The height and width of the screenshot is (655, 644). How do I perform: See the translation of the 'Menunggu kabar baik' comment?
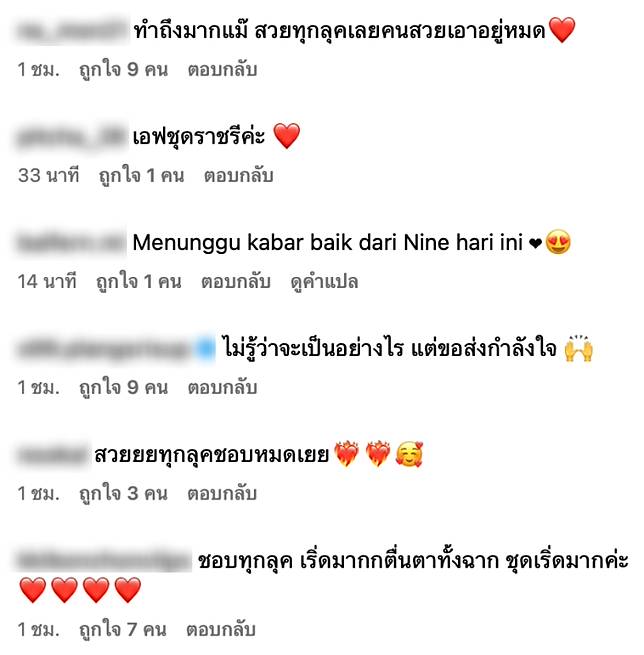(324, 282)
